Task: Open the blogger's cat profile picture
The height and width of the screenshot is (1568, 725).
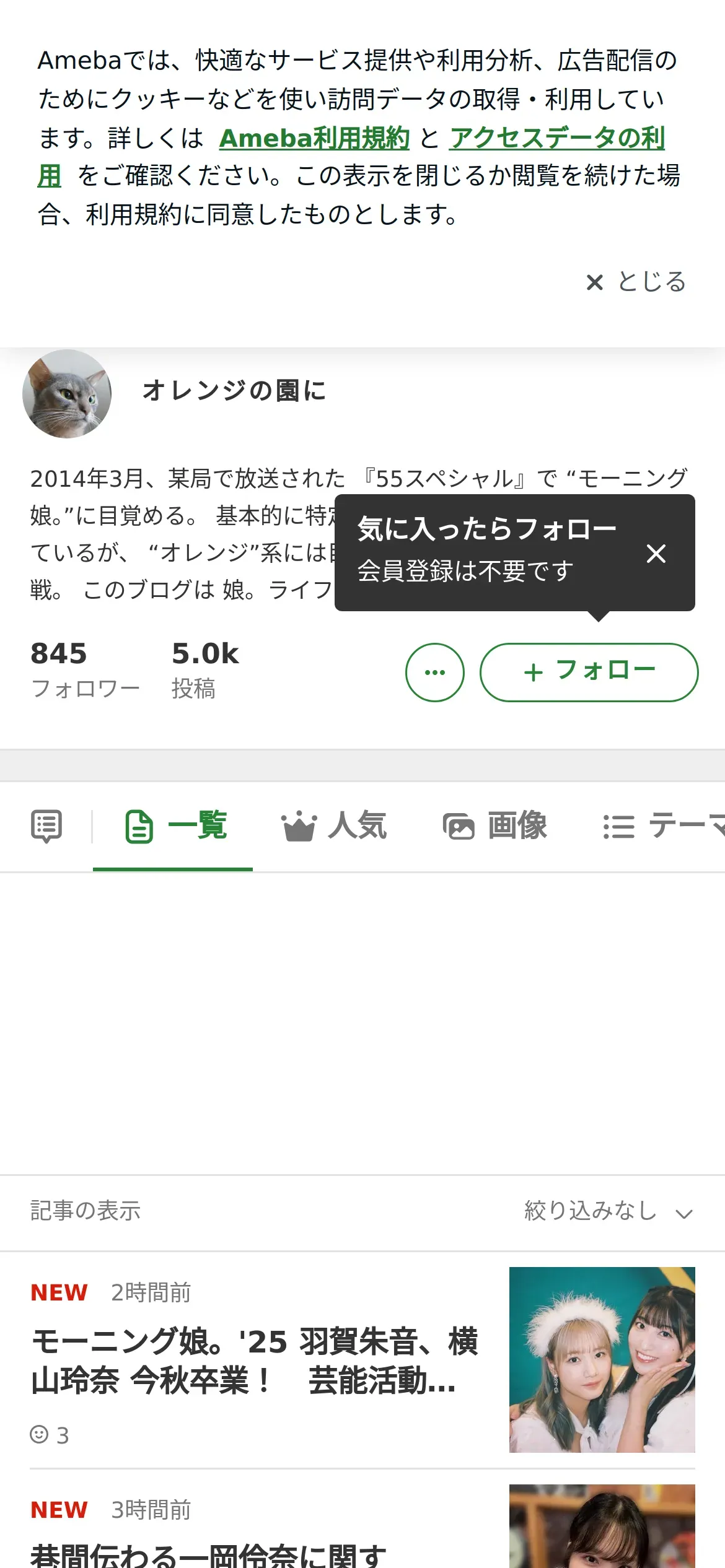Action: 67,394
